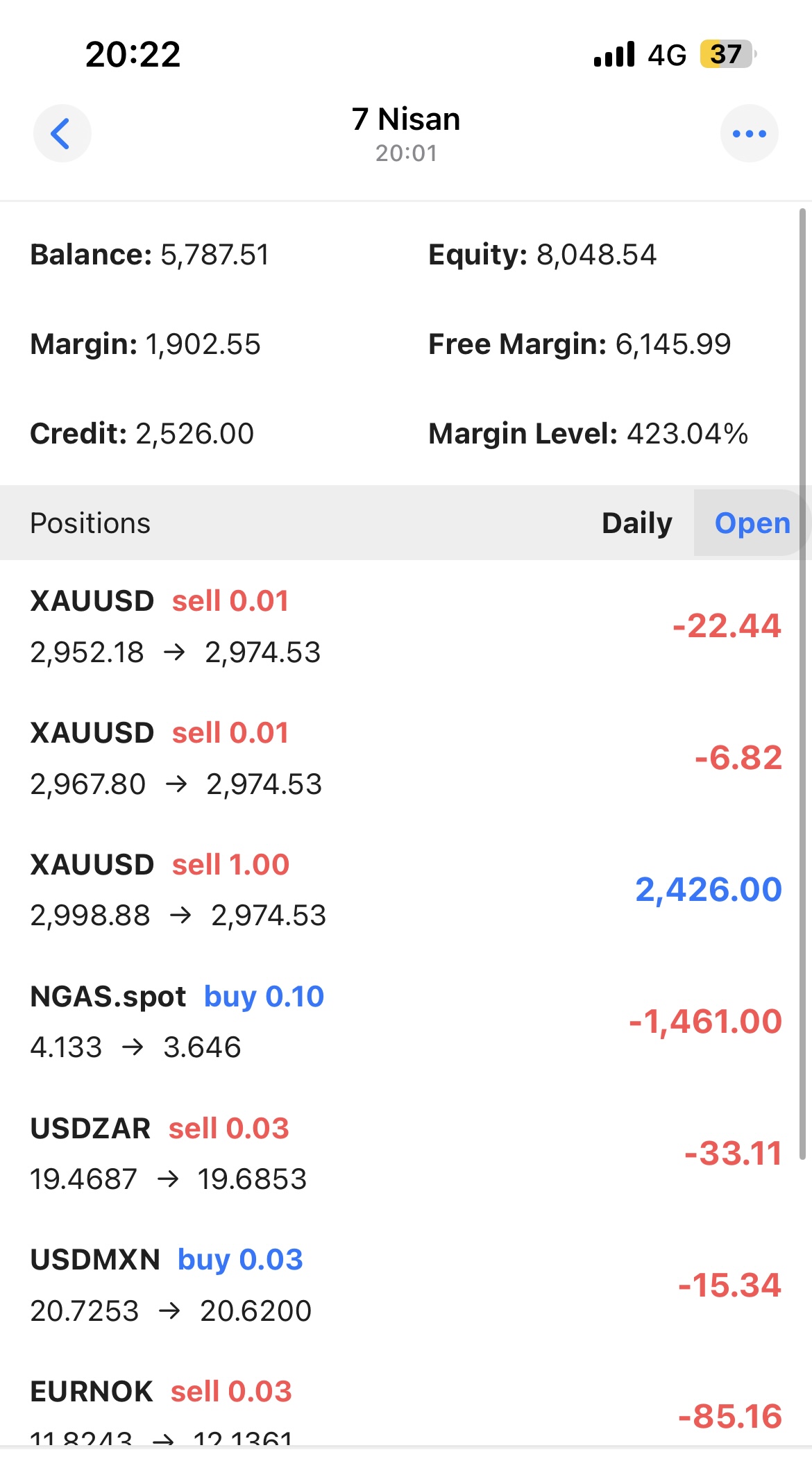Open the USDZAR sell 0.03 position
Screen dimensions: 812x1459
coord(406,1154)
